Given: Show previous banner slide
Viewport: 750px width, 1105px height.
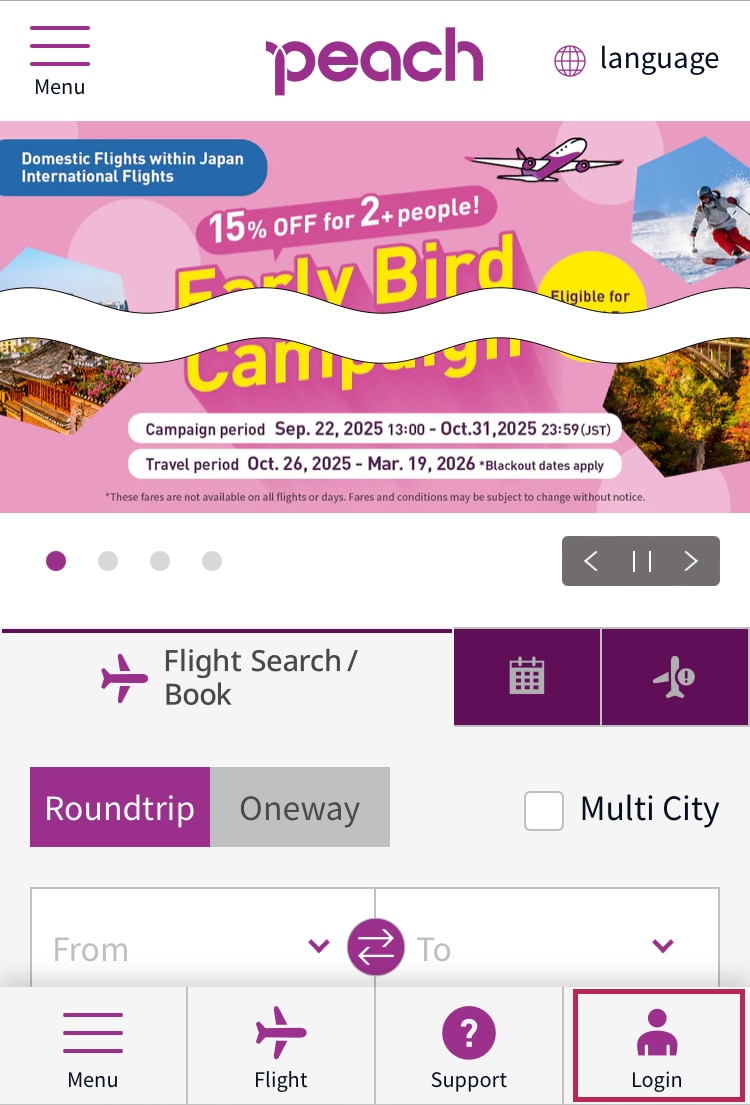Looking at the screenshot, I should pos(591,561).
